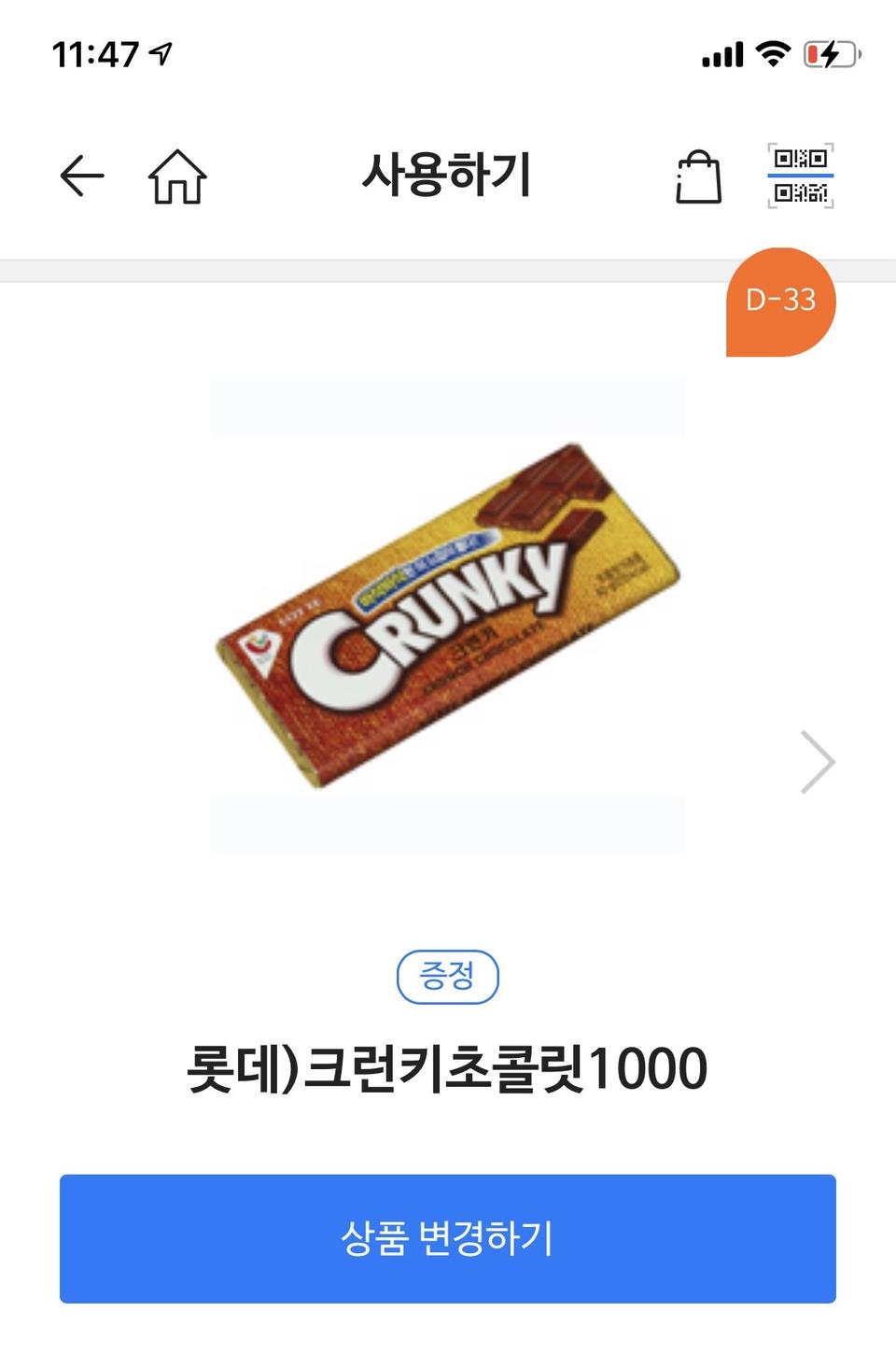Tap the 증정 gift label
The height and width of the screenshot is (1368, 896).
pyautogui.click(x=448, y=975)
